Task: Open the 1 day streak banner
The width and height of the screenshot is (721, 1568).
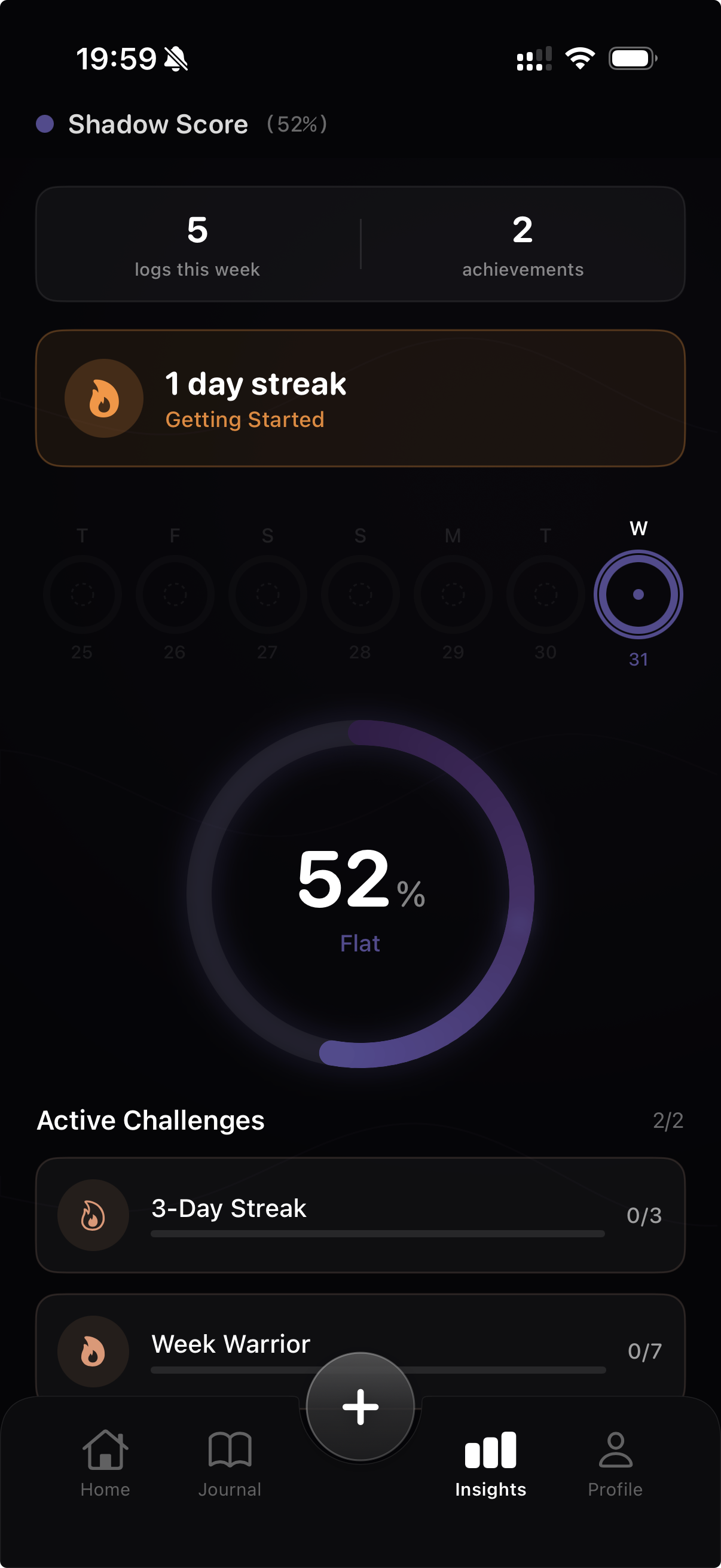Action: [360, 398]
